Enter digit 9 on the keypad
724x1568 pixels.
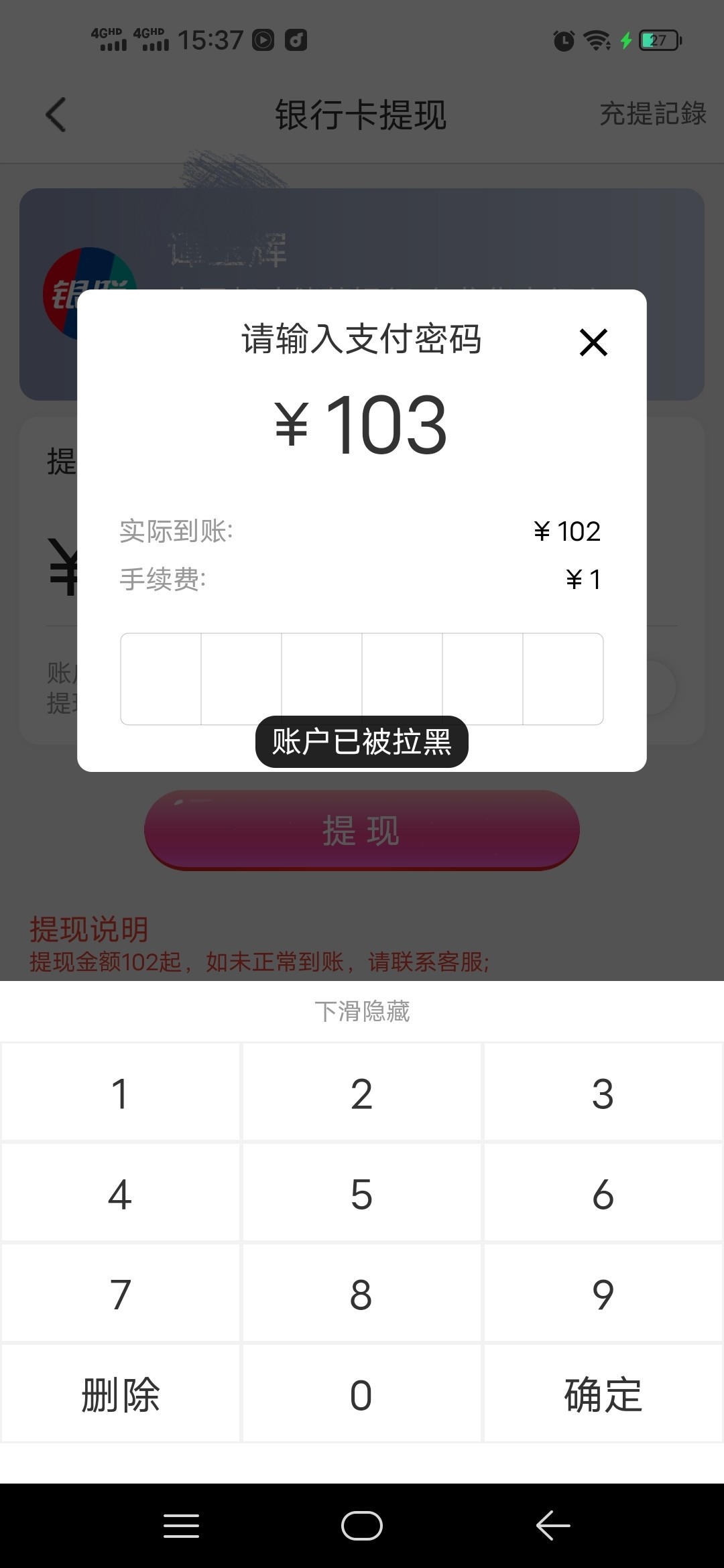(603, 1294)
